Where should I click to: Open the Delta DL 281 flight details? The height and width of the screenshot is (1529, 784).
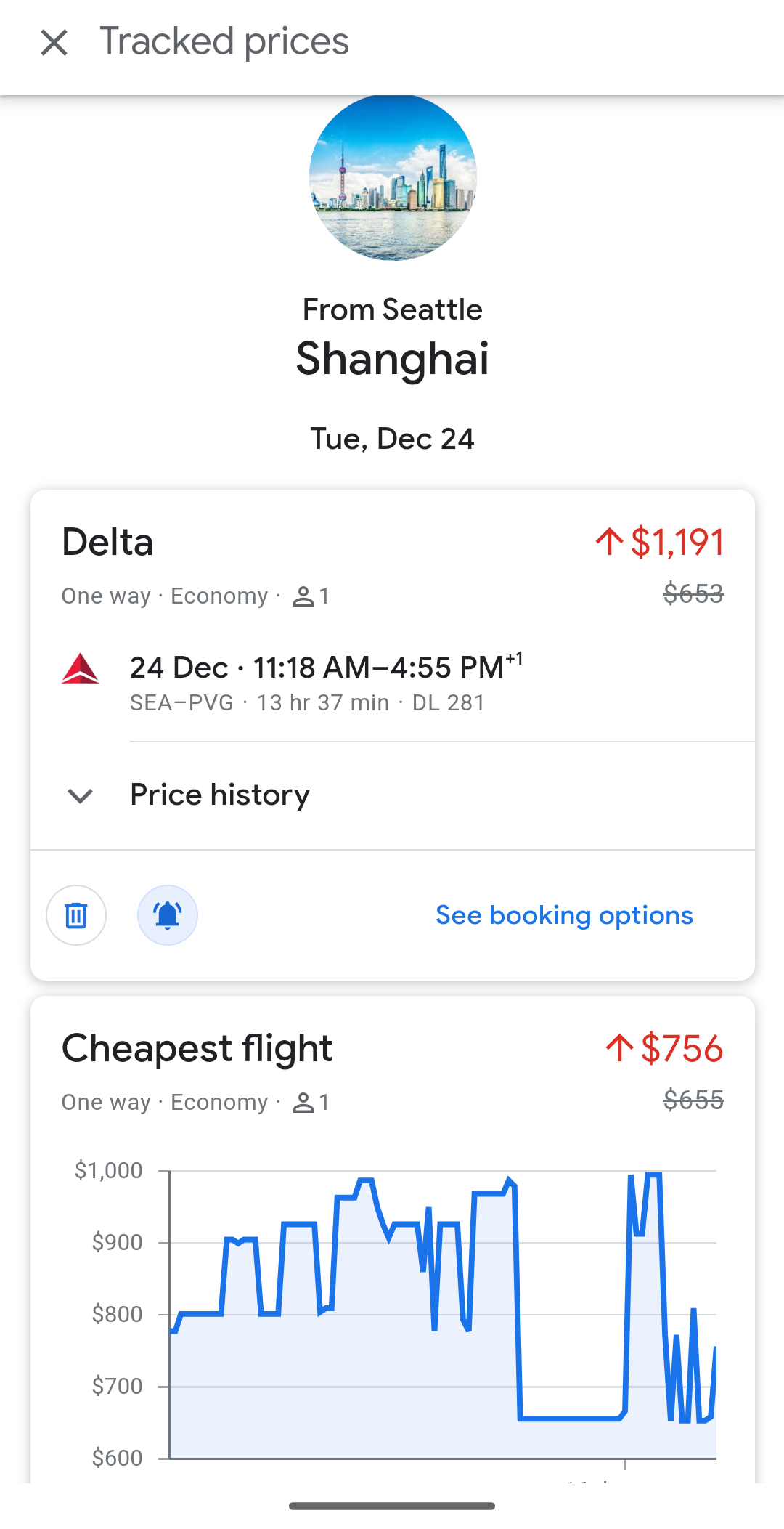(x=327, y=683)
